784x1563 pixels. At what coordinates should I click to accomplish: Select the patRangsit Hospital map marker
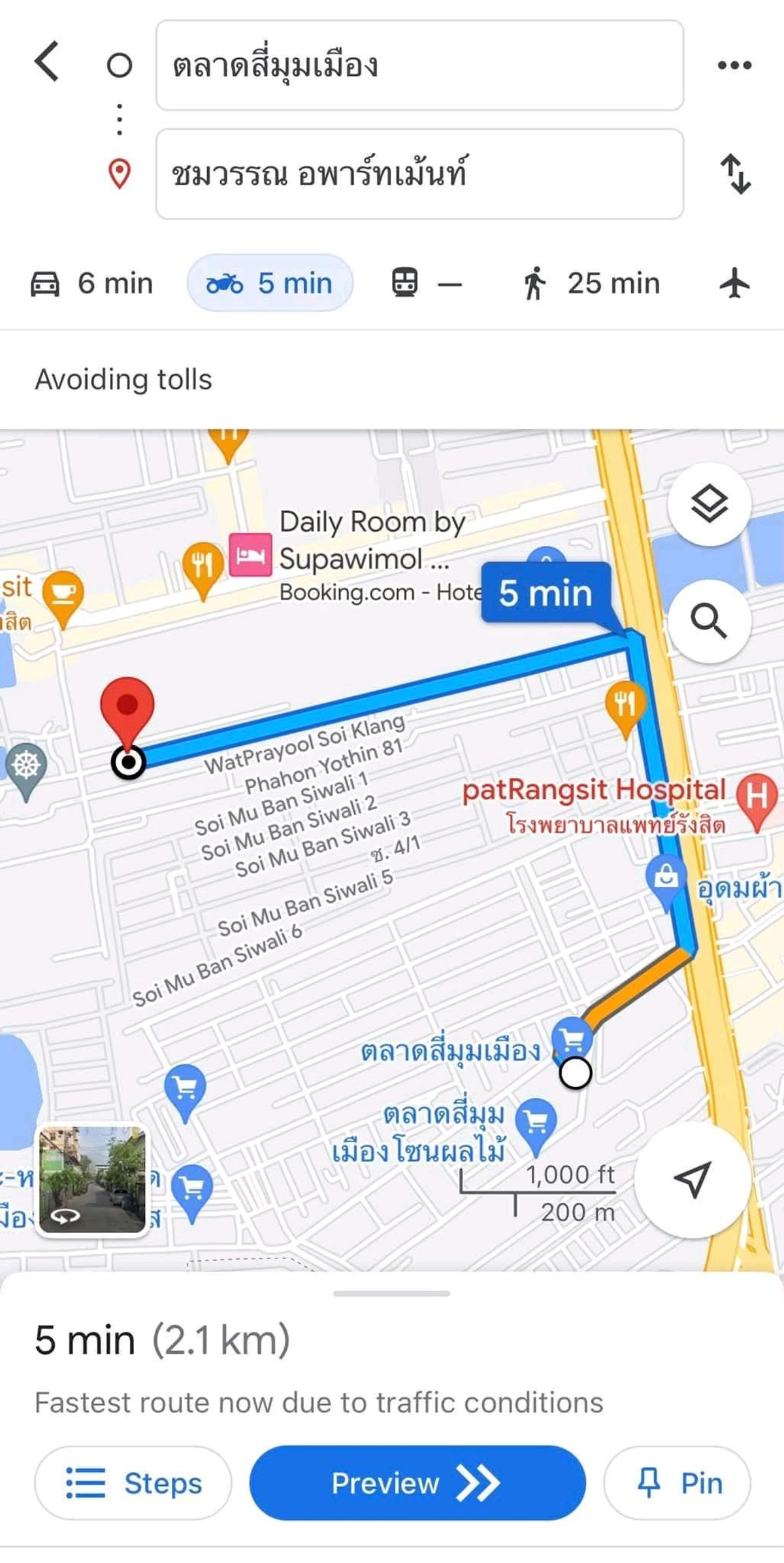pos(757,797)
